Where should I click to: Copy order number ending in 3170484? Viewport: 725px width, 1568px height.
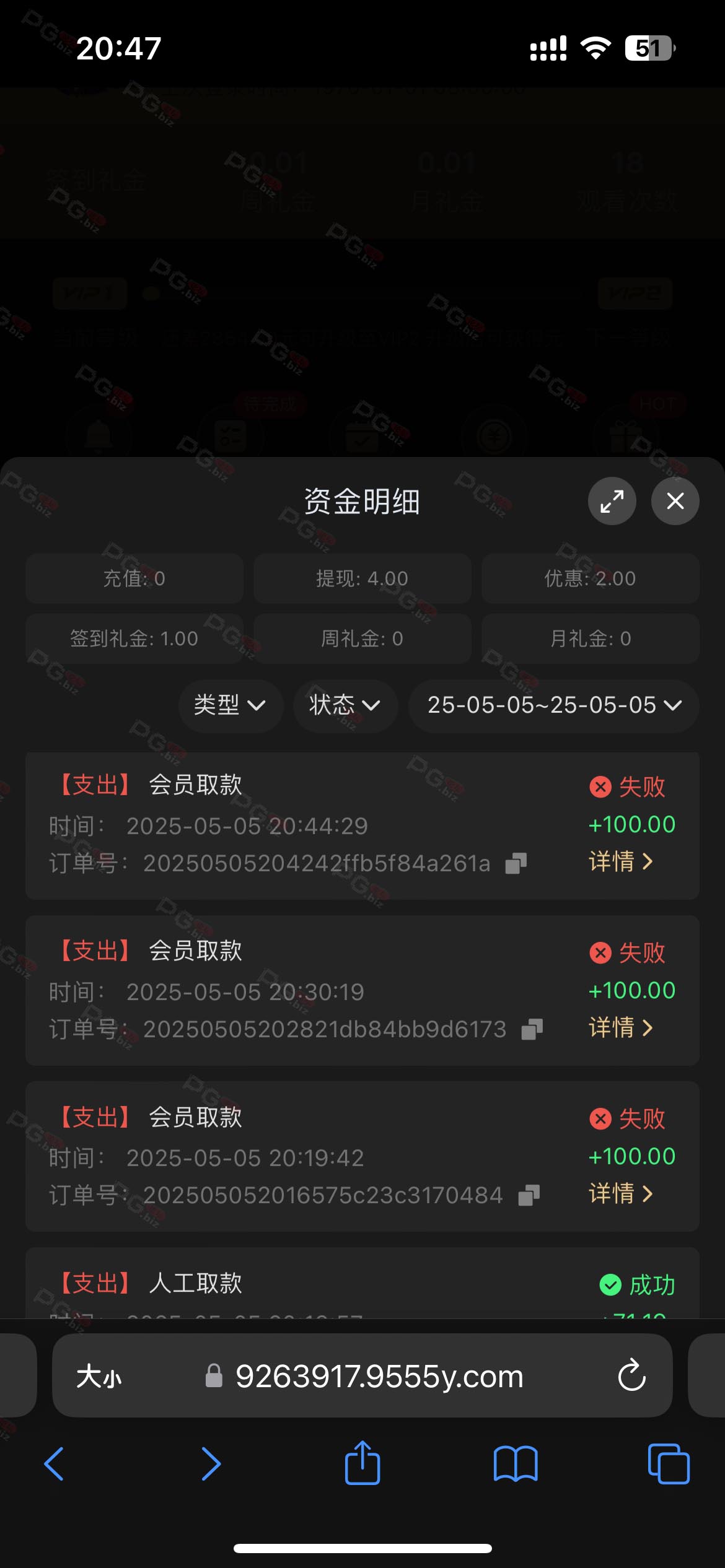[x=529, y=1195]
